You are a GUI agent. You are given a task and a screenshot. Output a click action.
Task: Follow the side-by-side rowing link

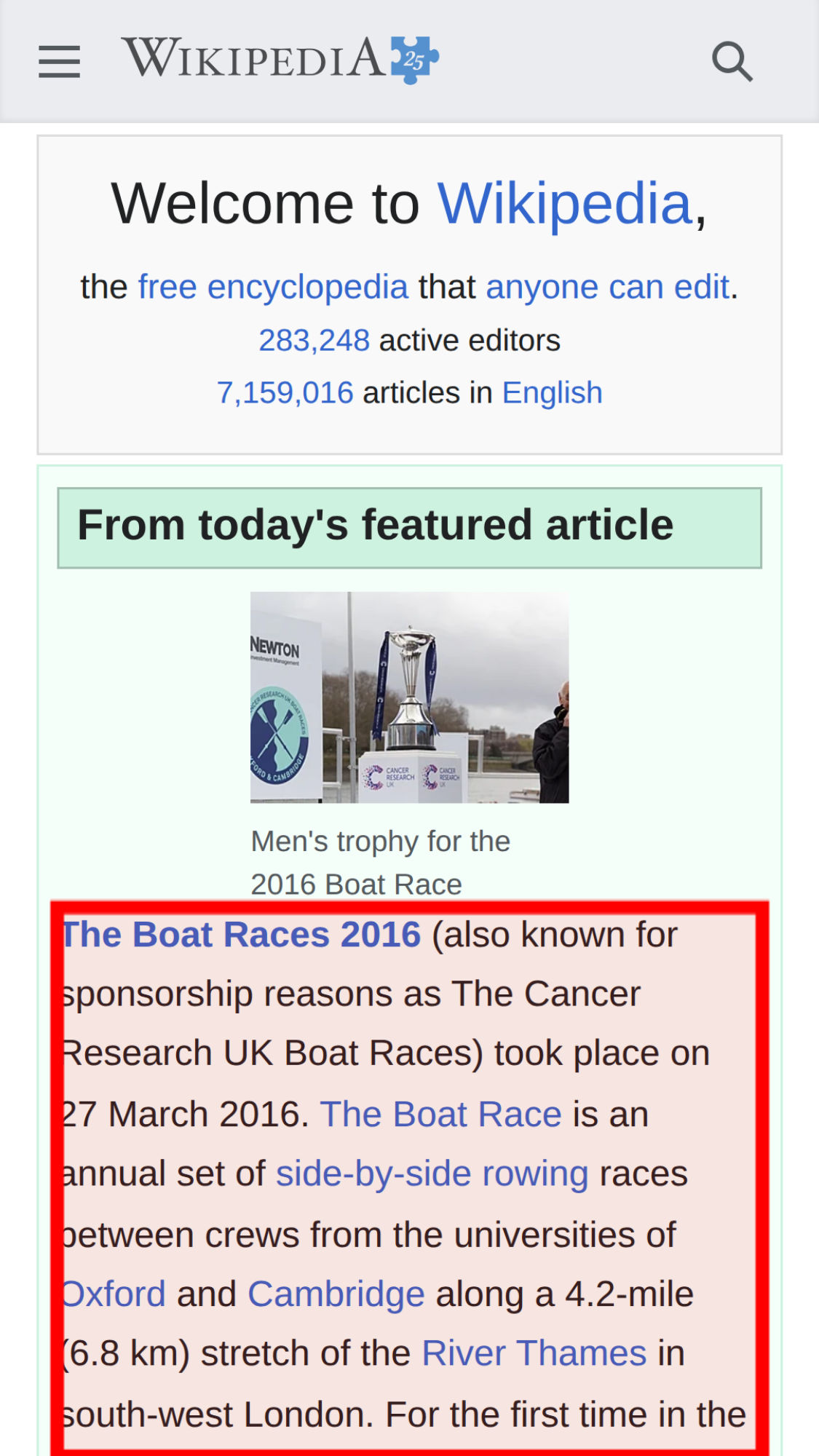tap(432, 1174)
